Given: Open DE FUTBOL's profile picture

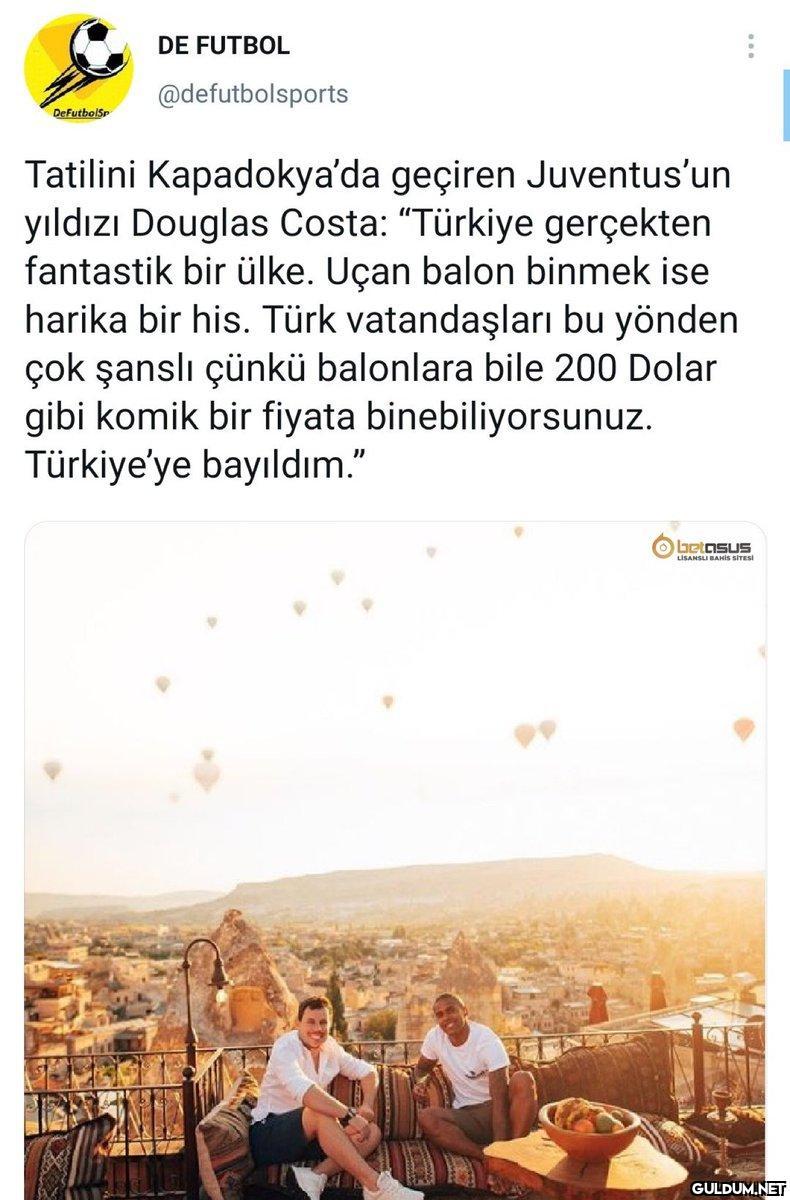Looking at the screenshot, I should tap(78, 67).
